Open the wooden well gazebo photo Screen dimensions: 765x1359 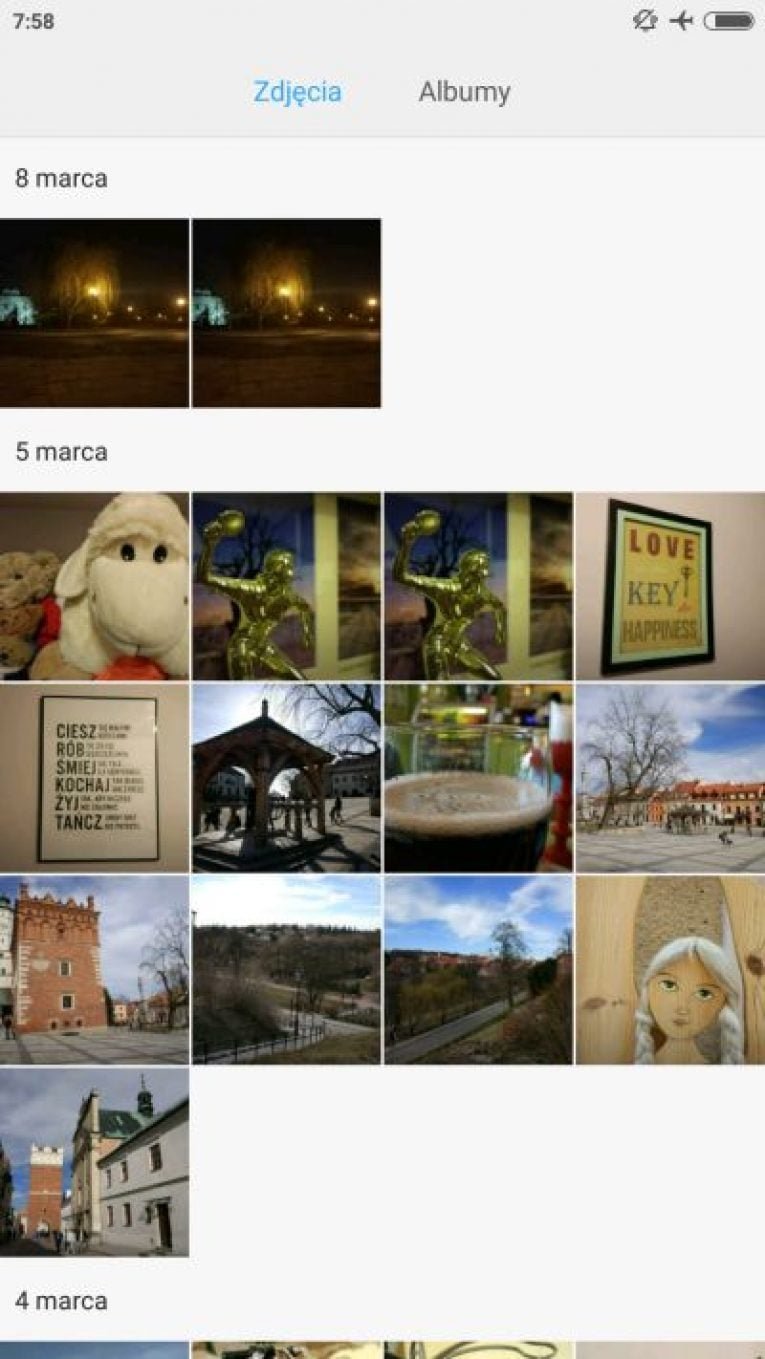pos(286,778)
